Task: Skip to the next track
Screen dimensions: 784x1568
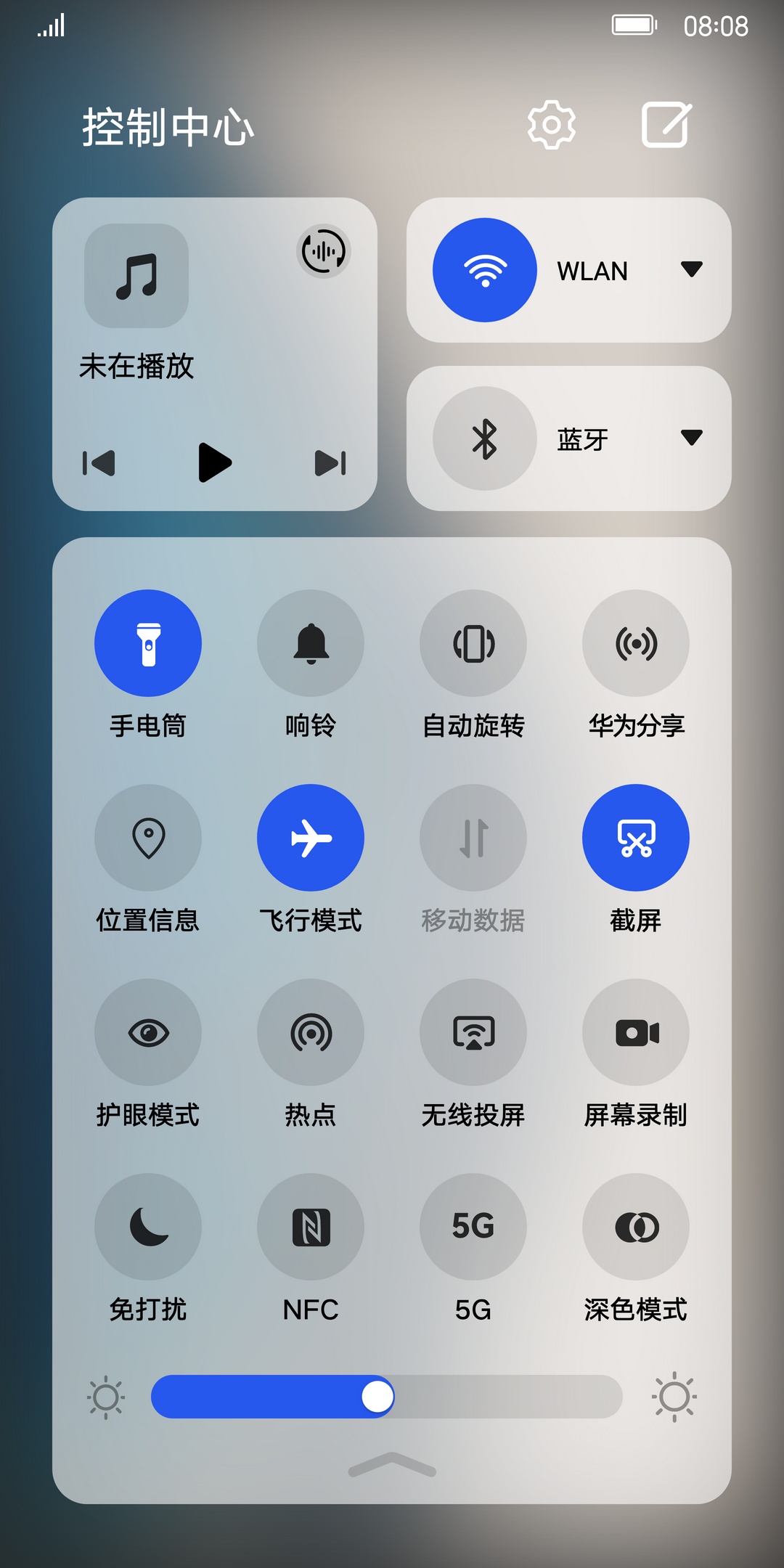Action: tap(330, 462)
